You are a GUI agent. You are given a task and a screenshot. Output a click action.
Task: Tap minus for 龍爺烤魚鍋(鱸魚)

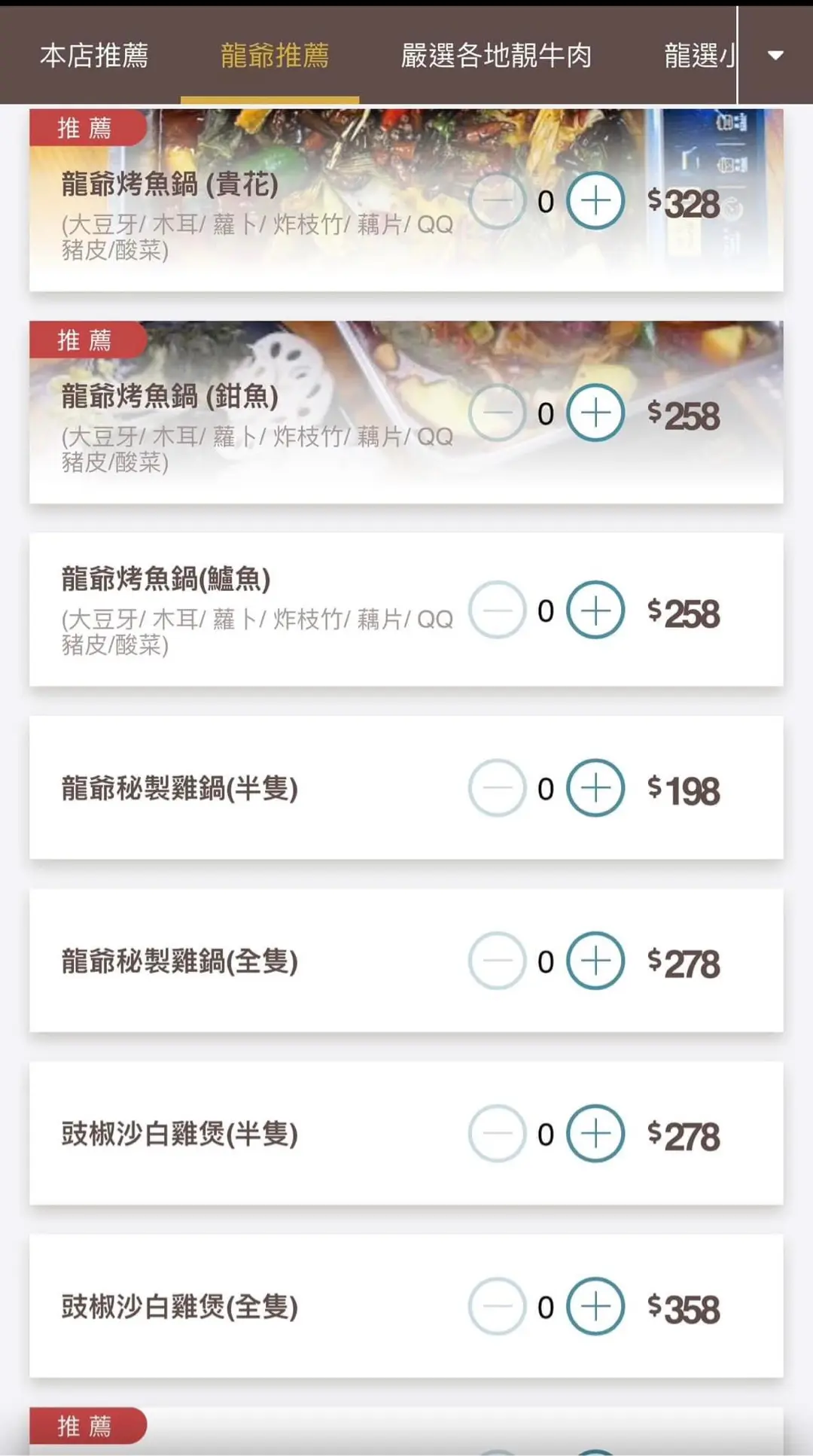point(497,610)
